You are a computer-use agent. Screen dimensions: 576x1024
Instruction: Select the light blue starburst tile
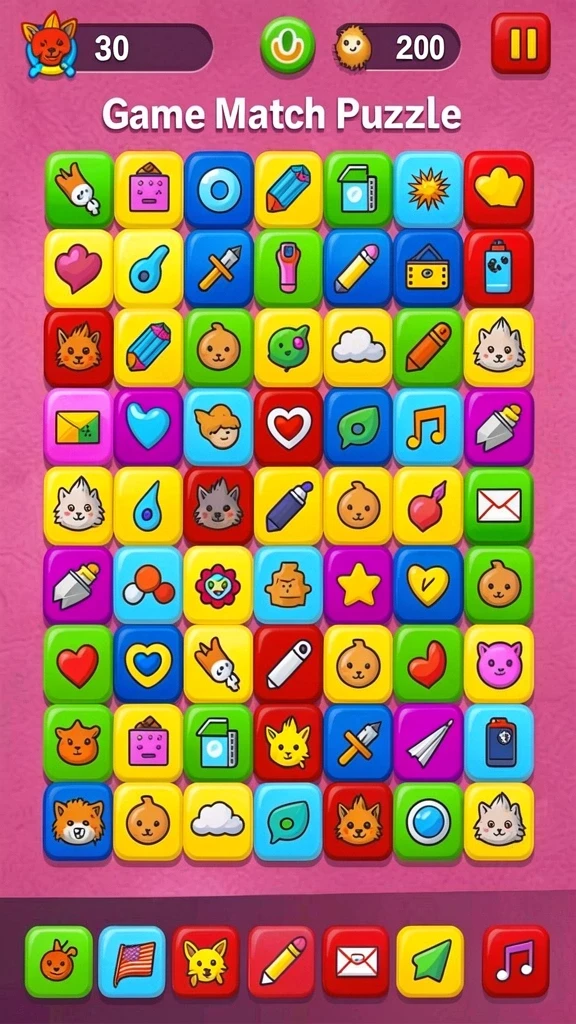pos(428,190)
